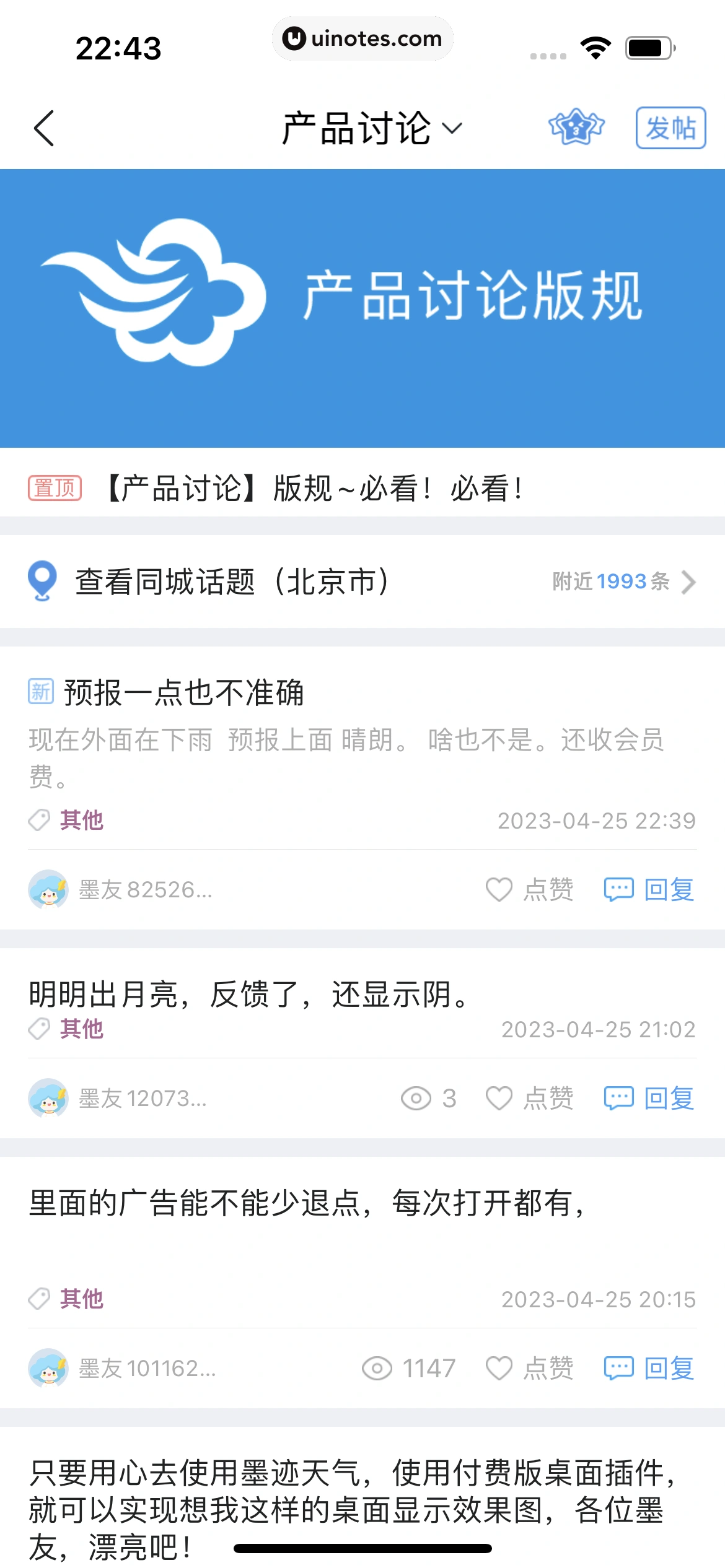The image size is (725, 1568).
Task: Click the location pin icon for 同城话题
Action: tap(41, 581)
